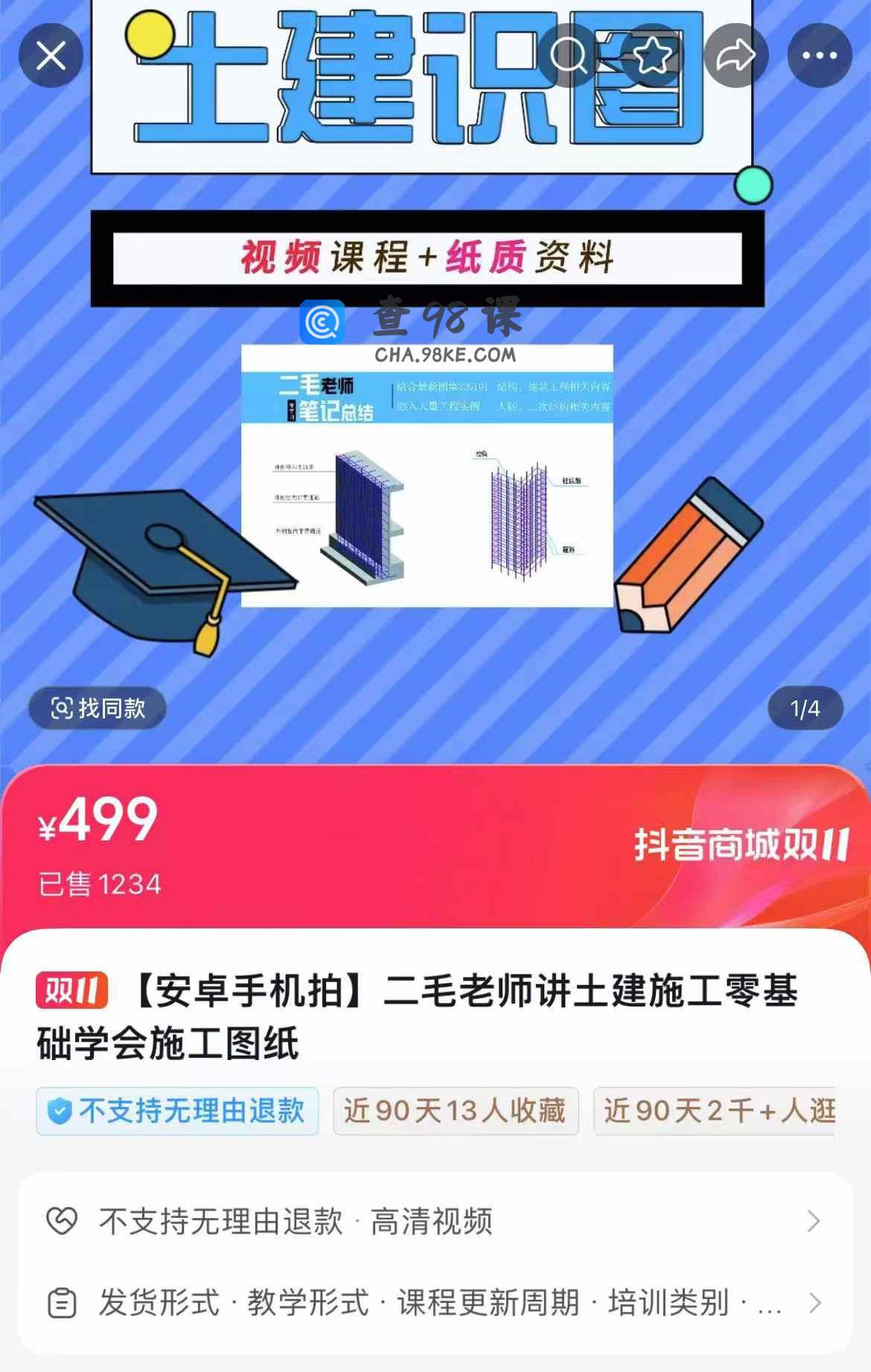The image size is (871, 1372).
Task: Open the three-dot overflow menu
Action: pyautogui.click(x=819, y=56)
